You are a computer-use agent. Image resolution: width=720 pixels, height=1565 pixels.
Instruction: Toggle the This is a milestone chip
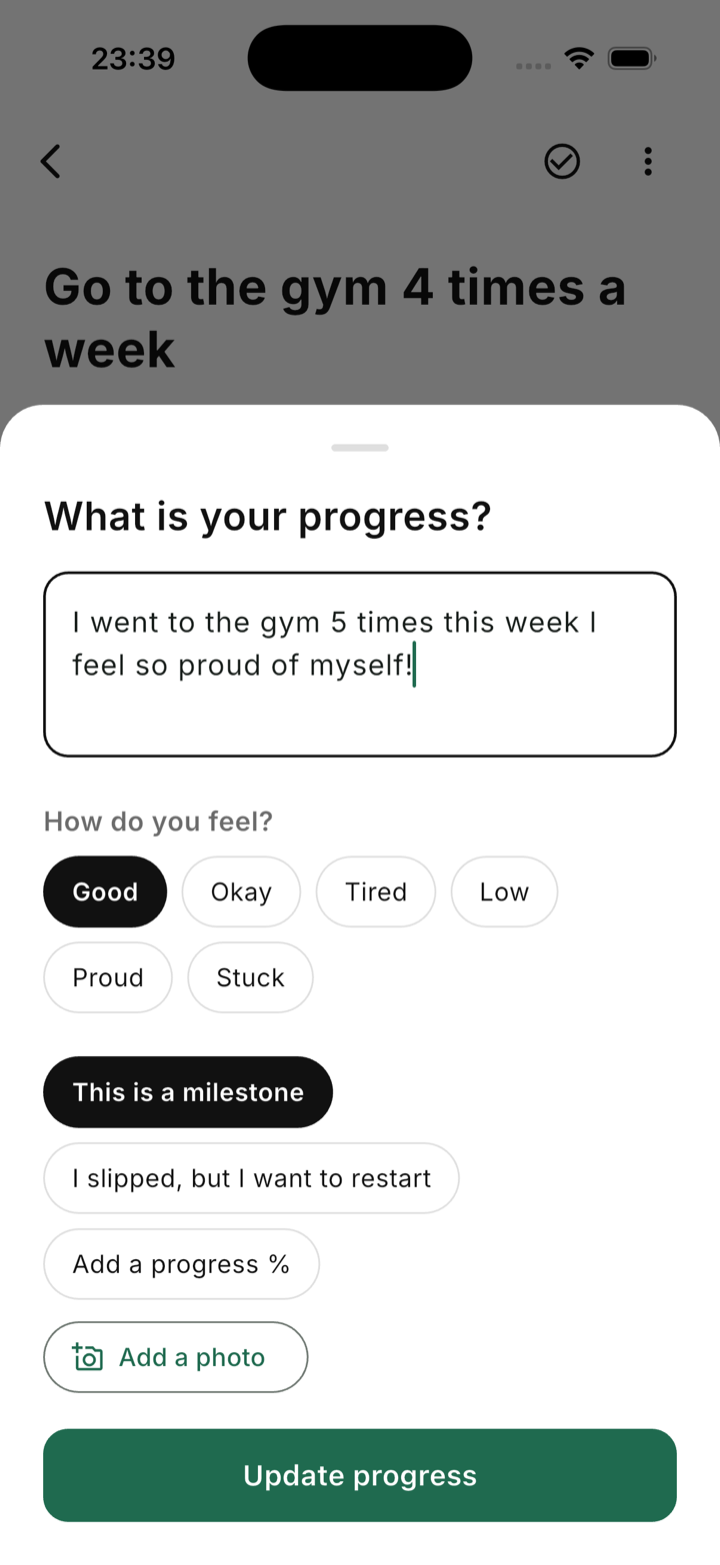pyautogui.click(x=188, y=1092)
